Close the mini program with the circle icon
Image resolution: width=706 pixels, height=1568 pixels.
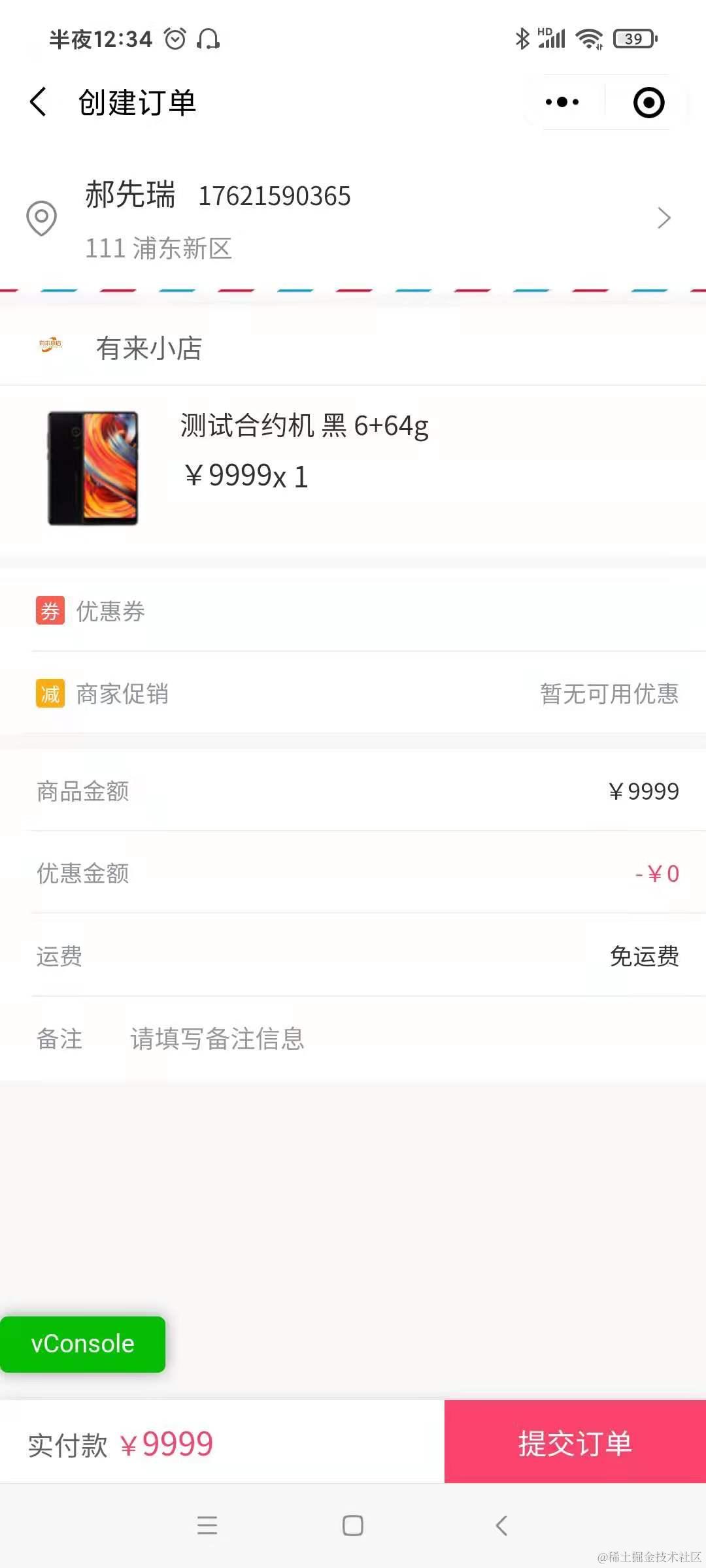(648, 103)
